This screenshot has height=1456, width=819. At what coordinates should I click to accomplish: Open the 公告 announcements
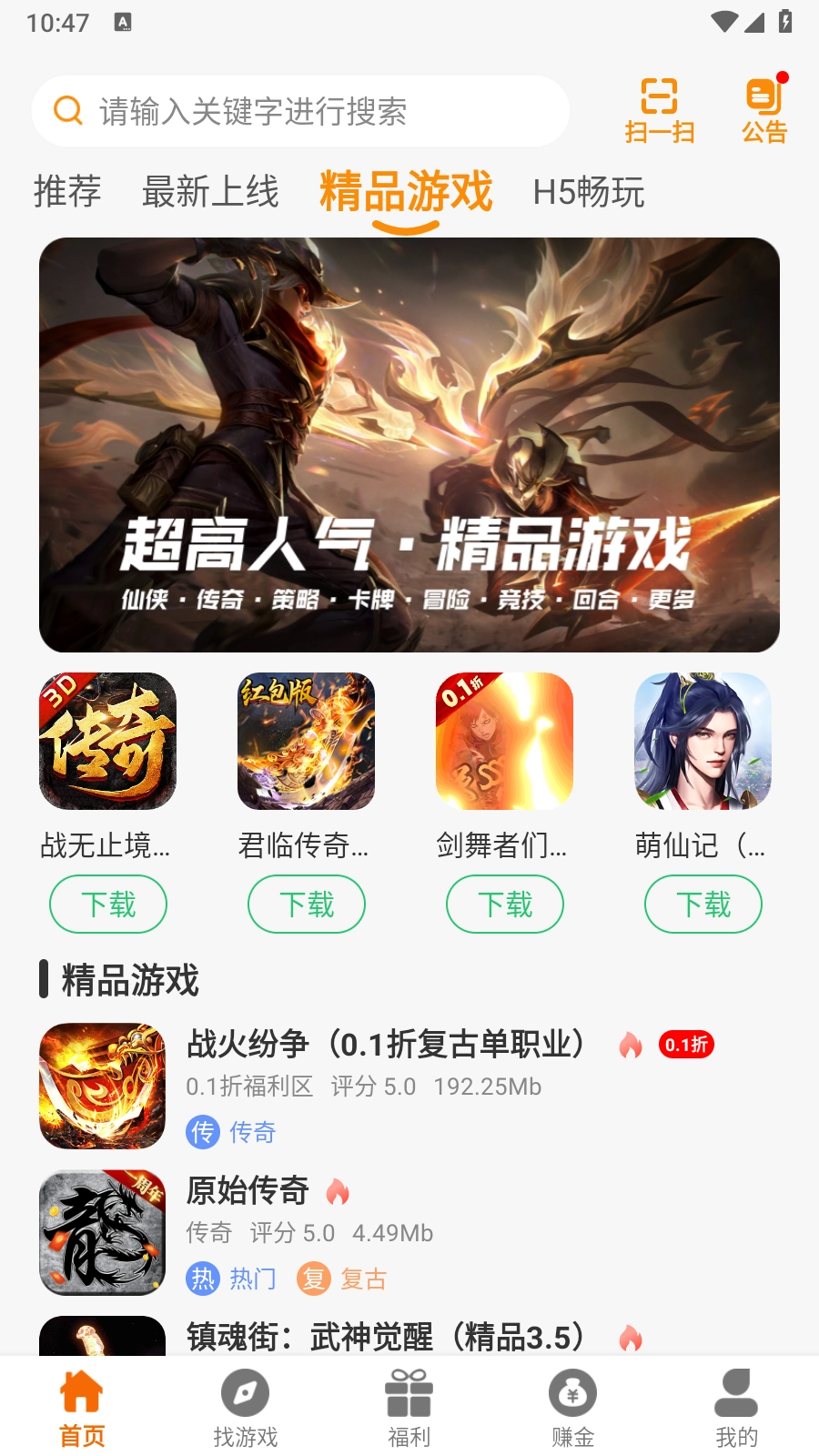764,111
